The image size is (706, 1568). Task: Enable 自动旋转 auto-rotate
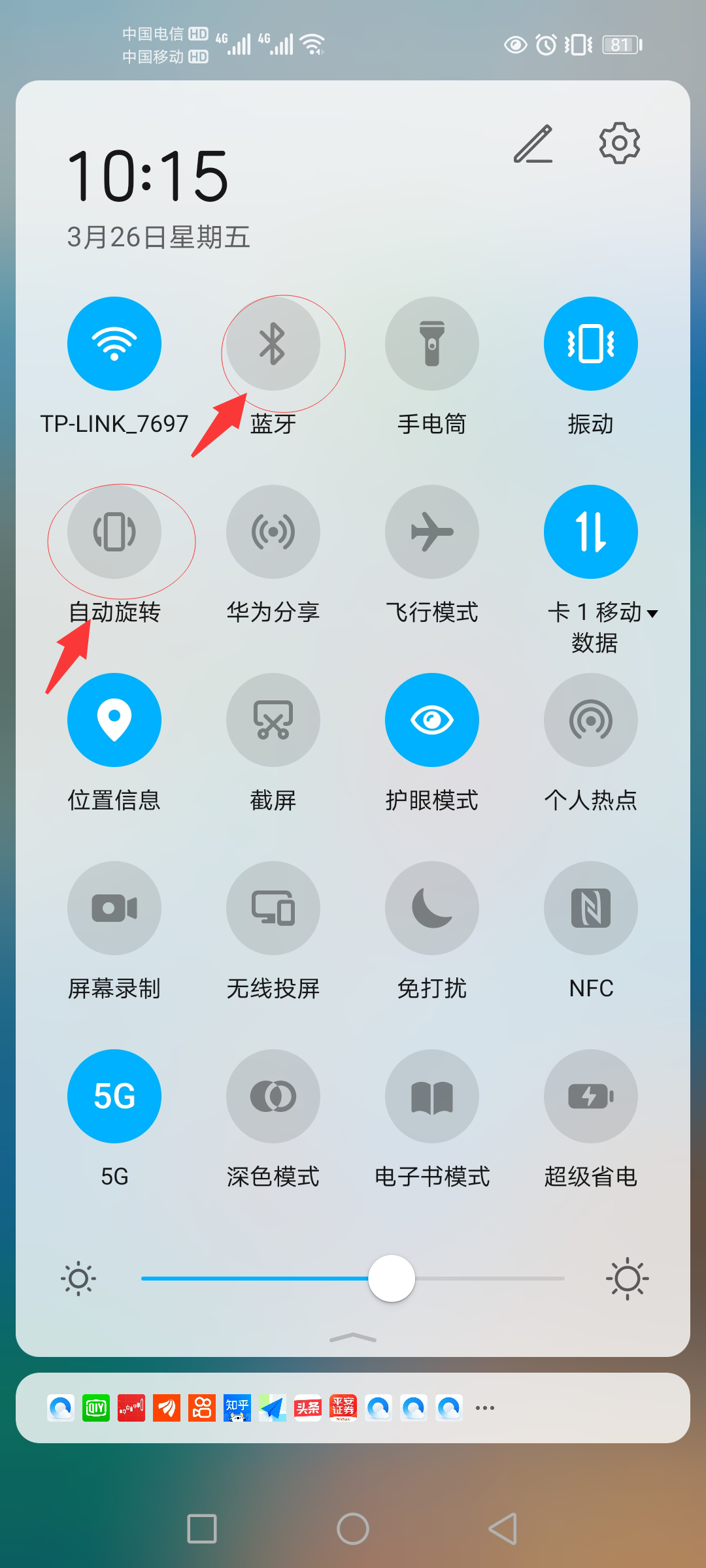[x=114, y=532]
